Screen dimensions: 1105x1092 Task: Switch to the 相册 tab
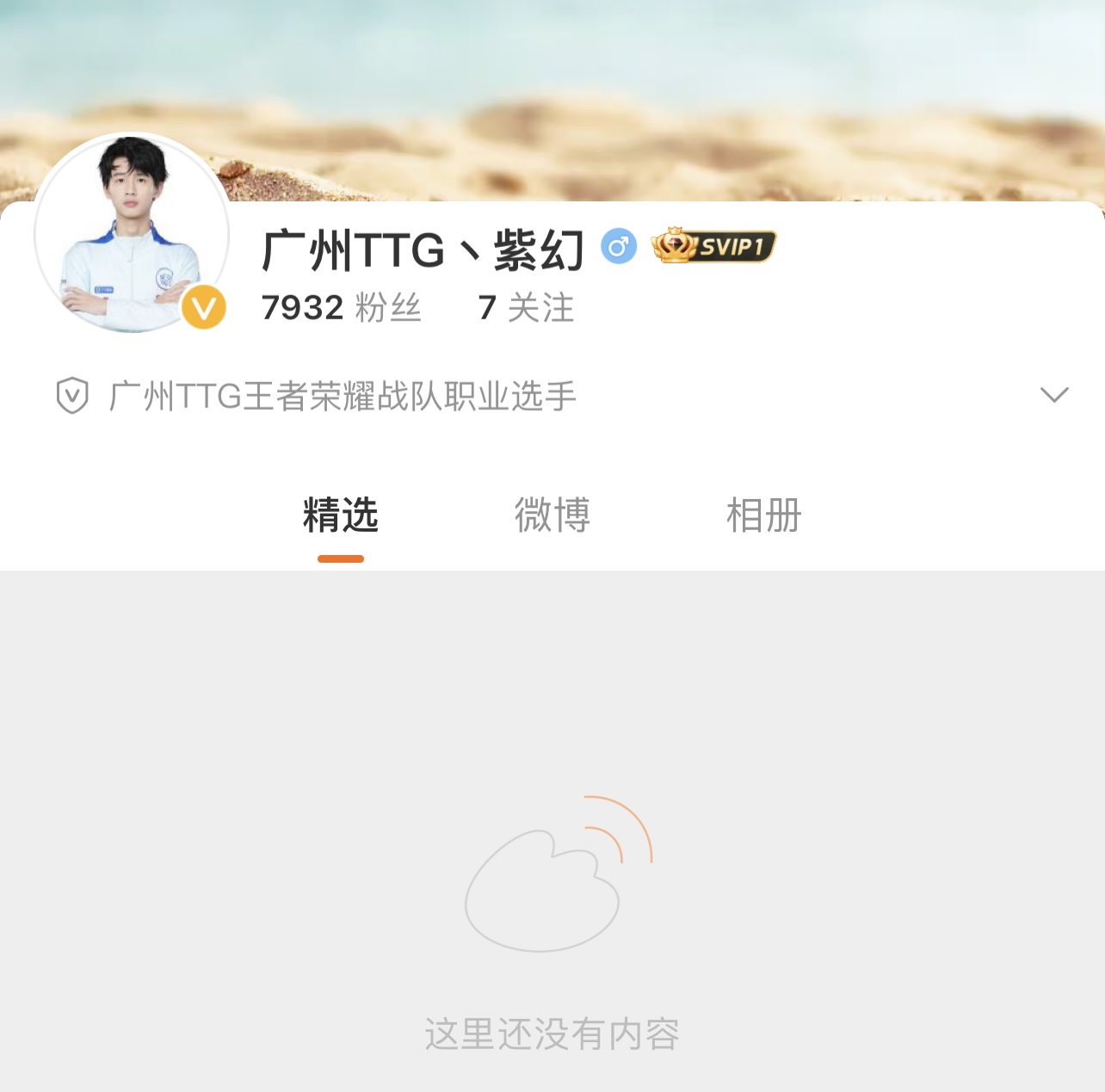click(x=763, y=515)
